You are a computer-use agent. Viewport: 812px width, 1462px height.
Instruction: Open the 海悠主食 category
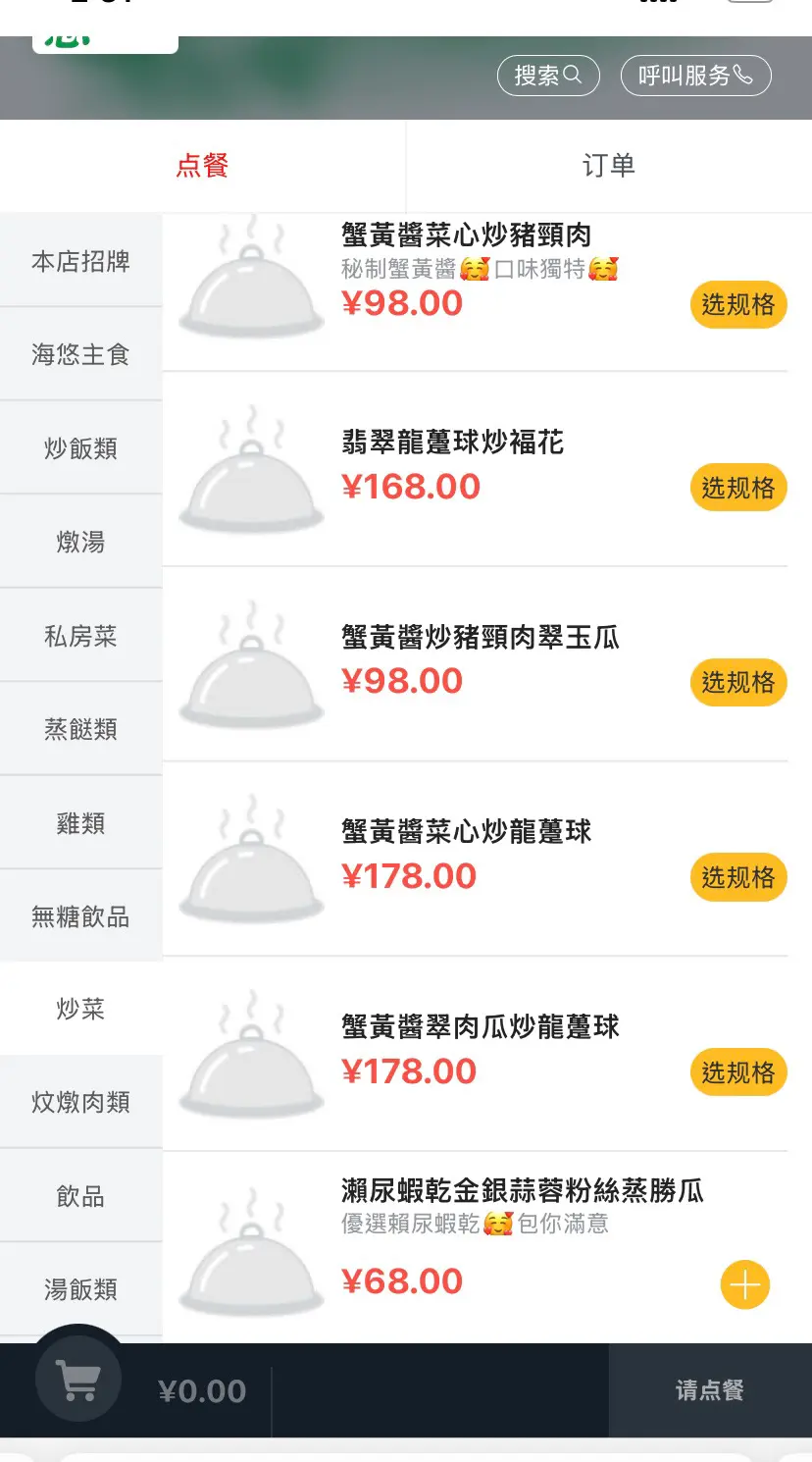click(80, 354)
